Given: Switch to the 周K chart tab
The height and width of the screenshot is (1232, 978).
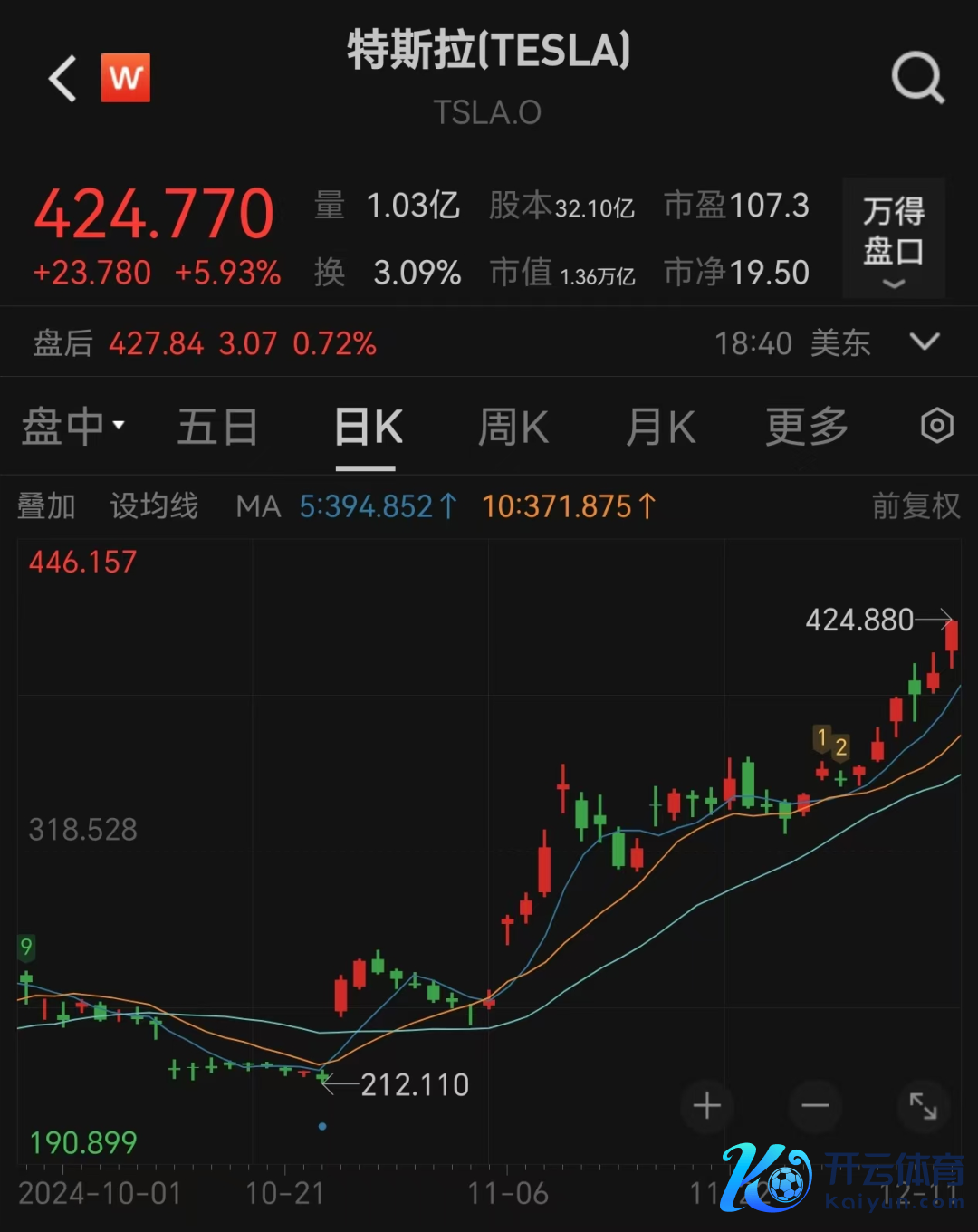Looking at the screenshot, I should coord(513,427).
